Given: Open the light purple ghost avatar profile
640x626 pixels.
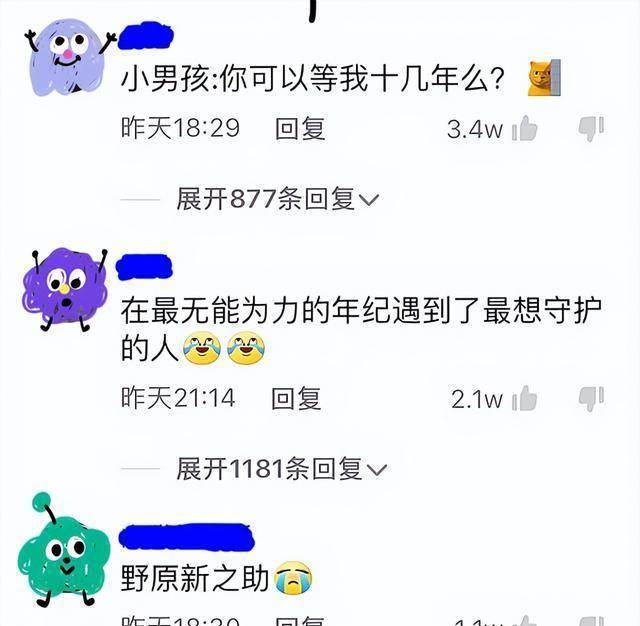Looking at the screenshot, I should point(67,58).
